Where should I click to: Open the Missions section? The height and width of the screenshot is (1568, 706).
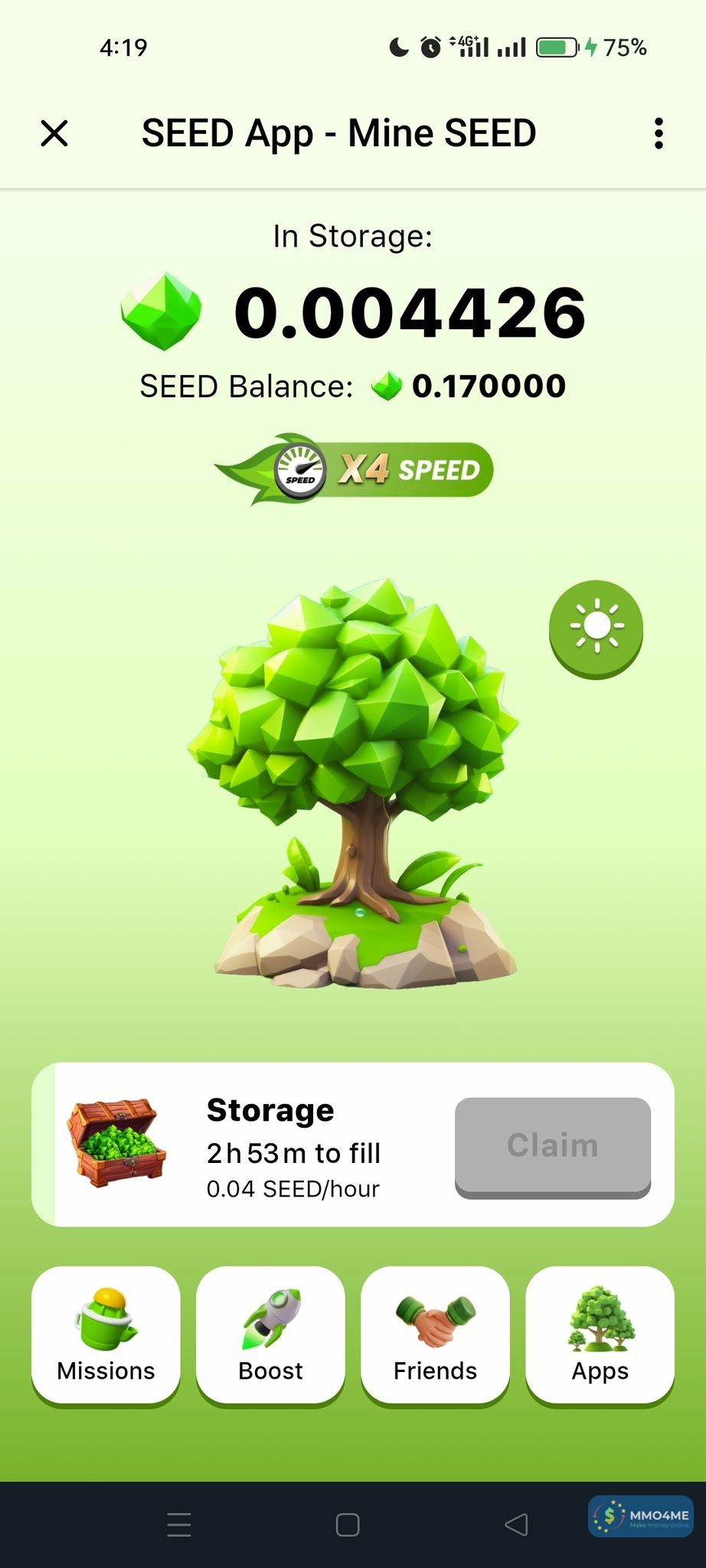point(106,1335)
